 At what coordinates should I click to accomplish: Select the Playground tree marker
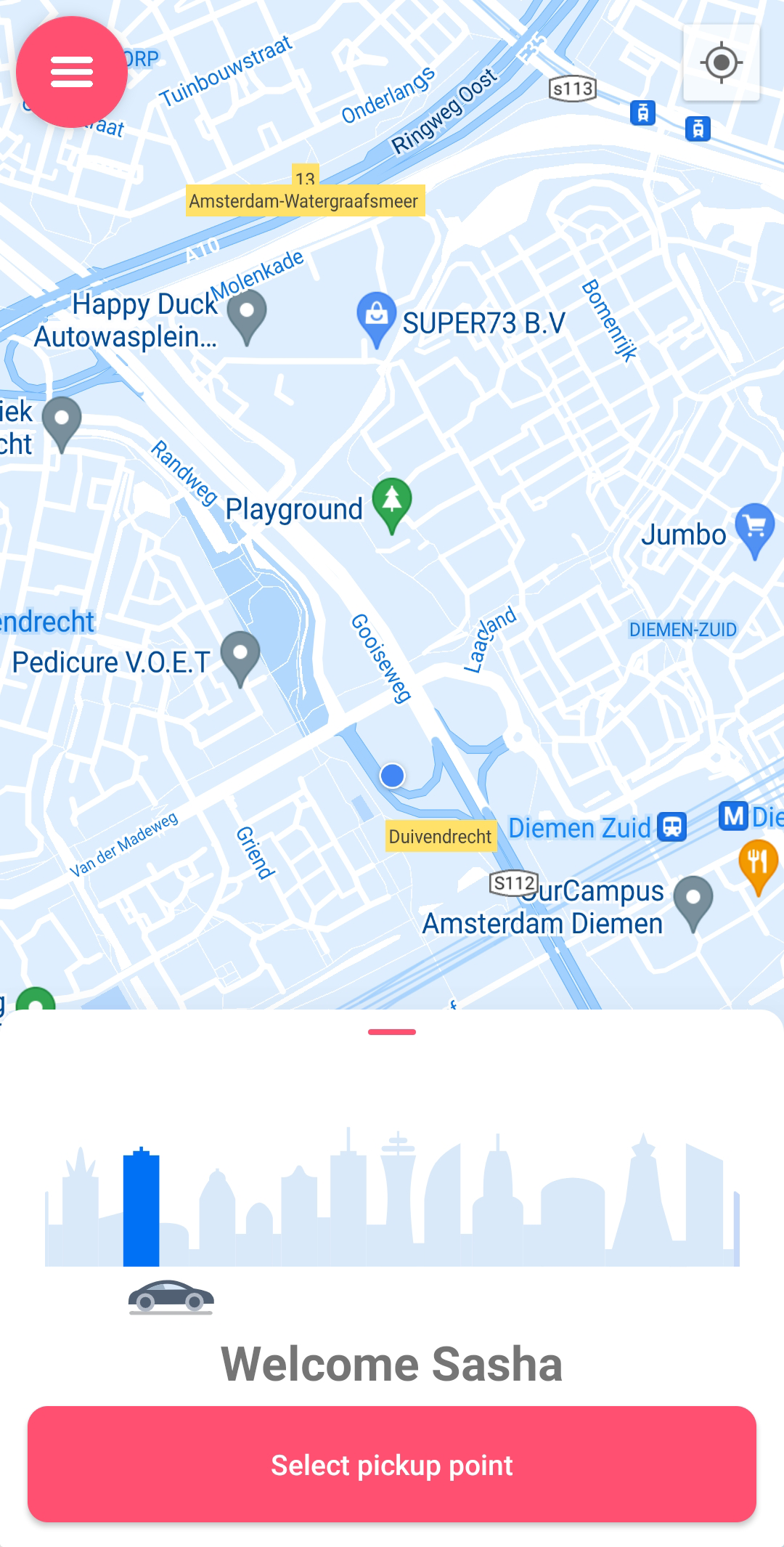pyautogui.click(x=392, y=501)
